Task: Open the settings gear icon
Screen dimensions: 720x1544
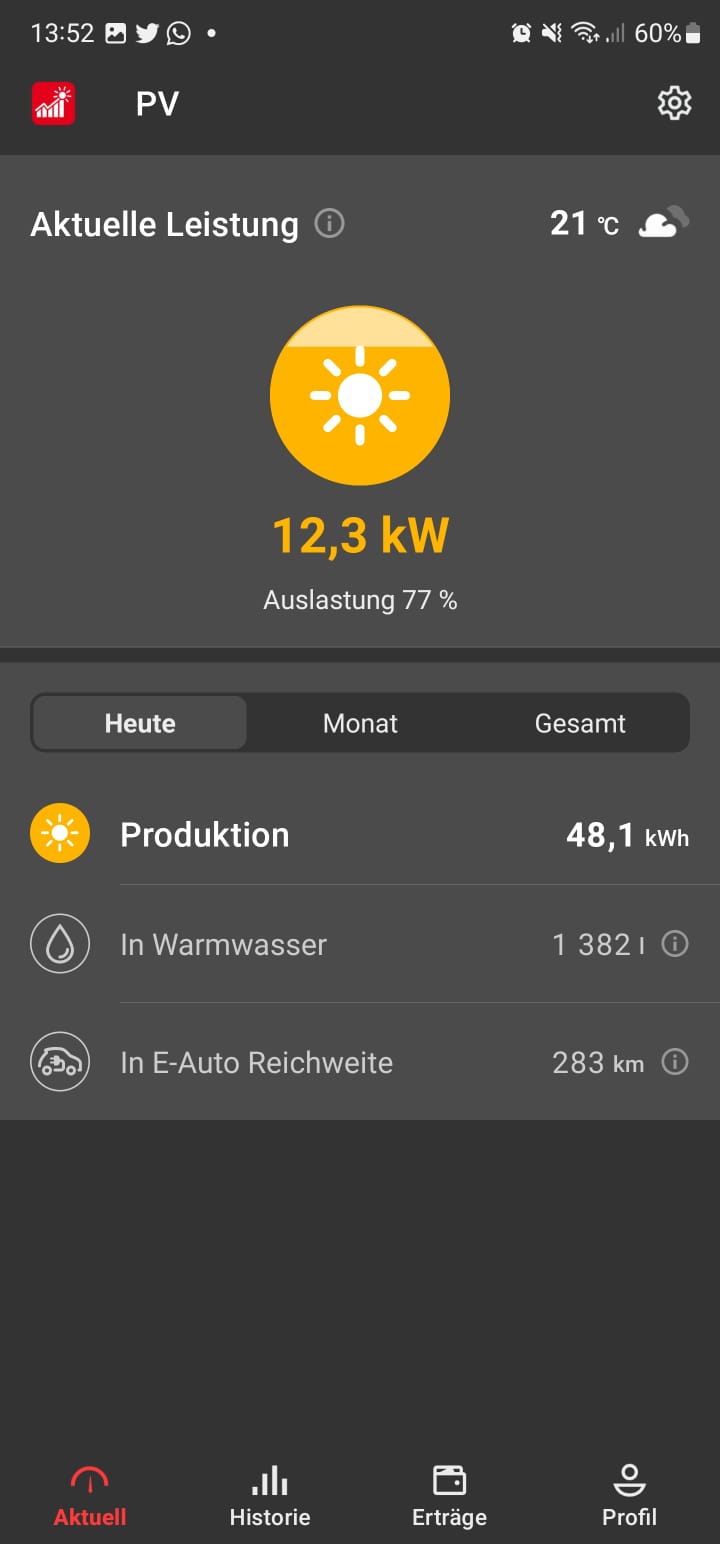Action: tap(674, 103)
